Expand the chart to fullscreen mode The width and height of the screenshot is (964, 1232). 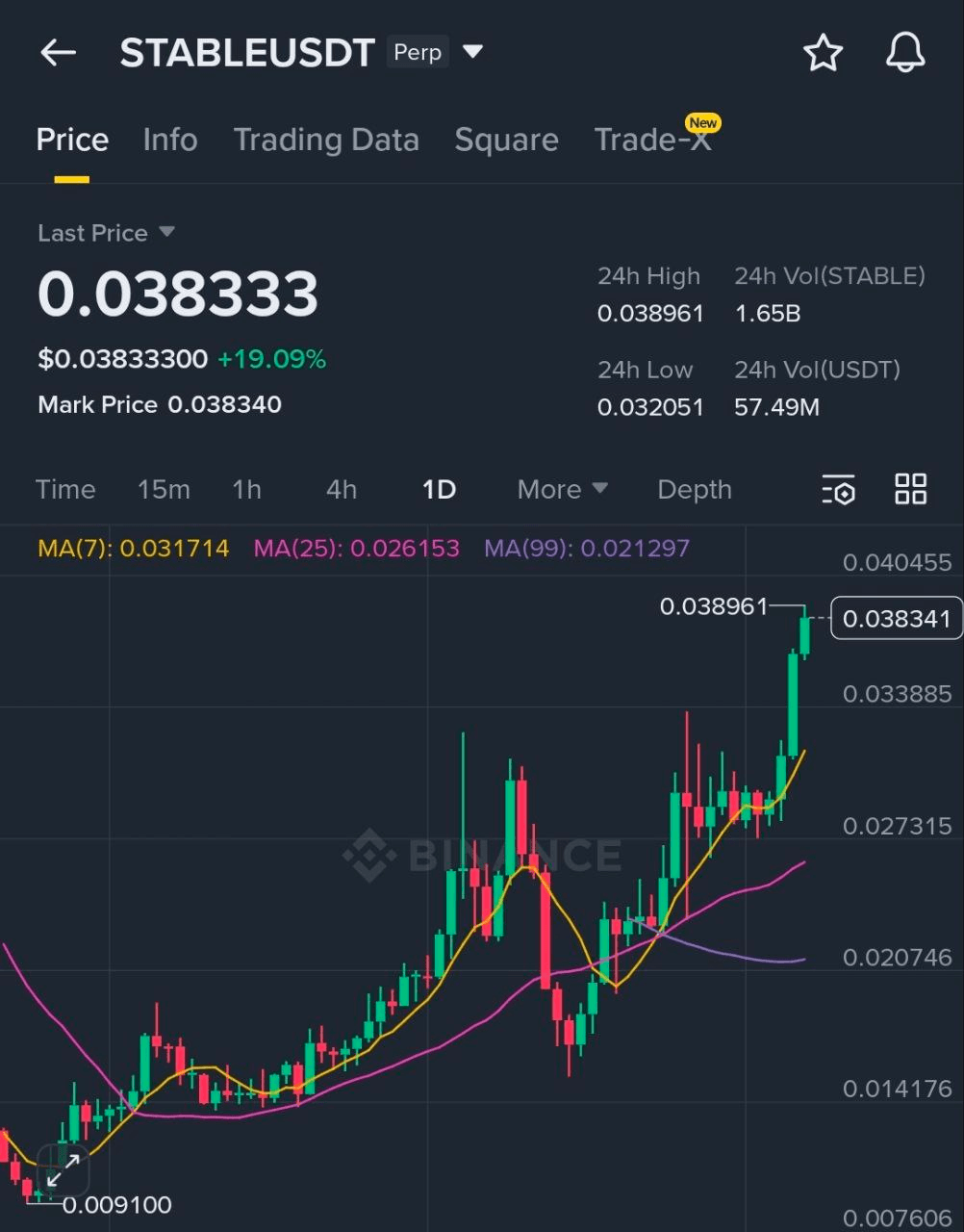tap(63, 1169)
